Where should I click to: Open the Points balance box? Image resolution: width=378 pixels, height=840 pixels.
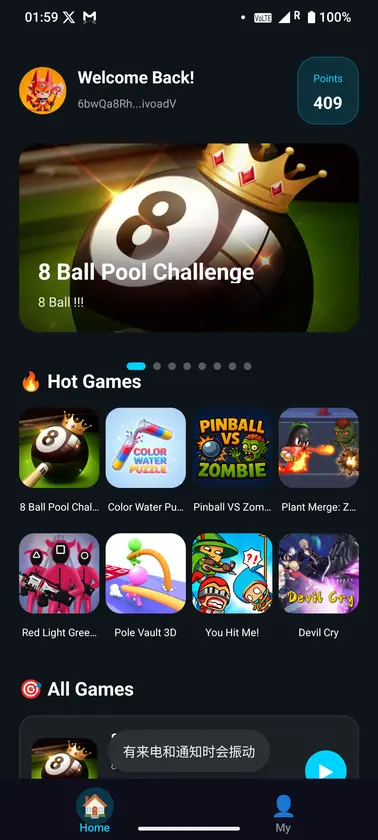[328, 91]
